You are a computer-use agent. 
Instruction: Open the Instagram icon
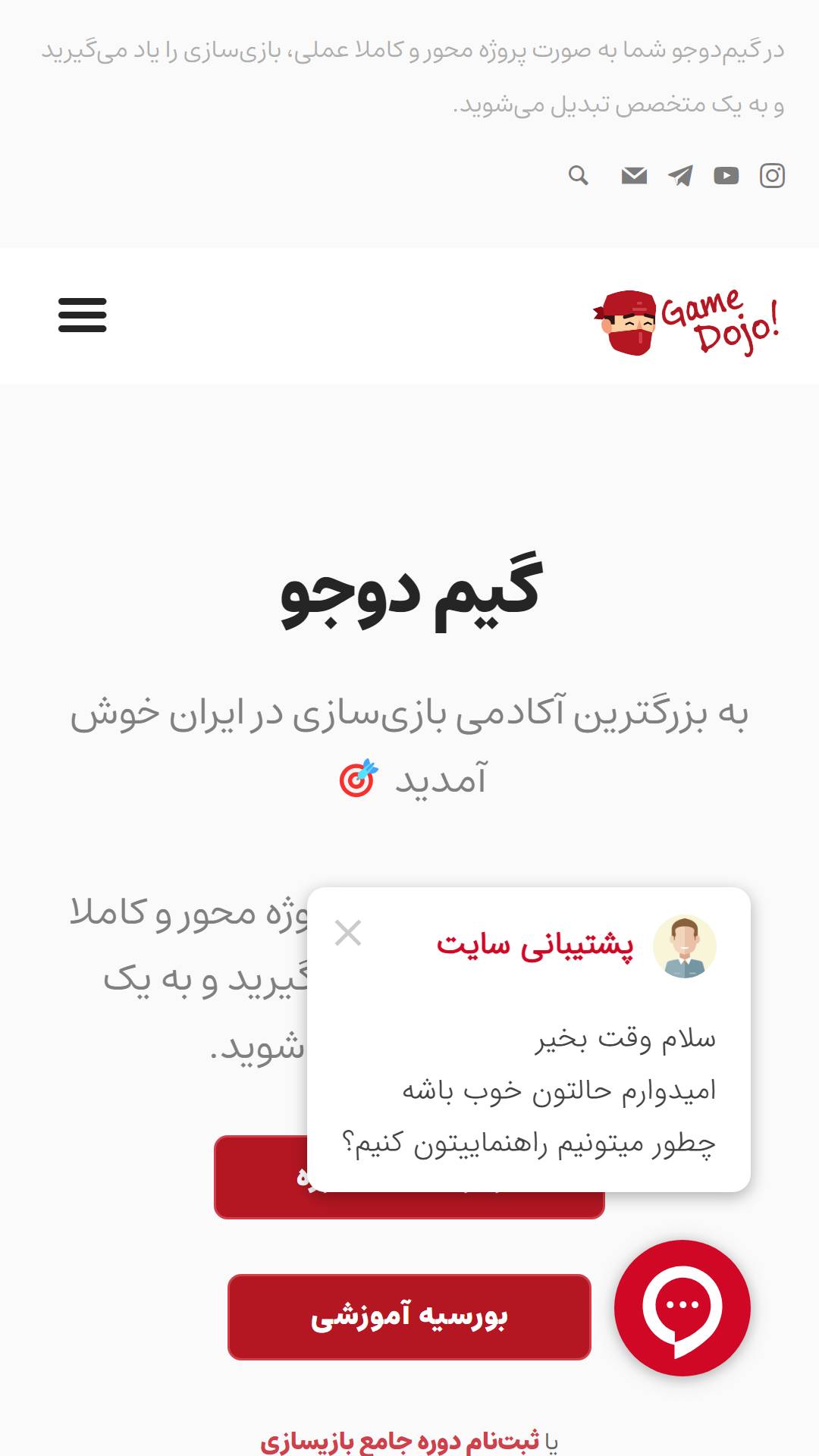point(772,176)
